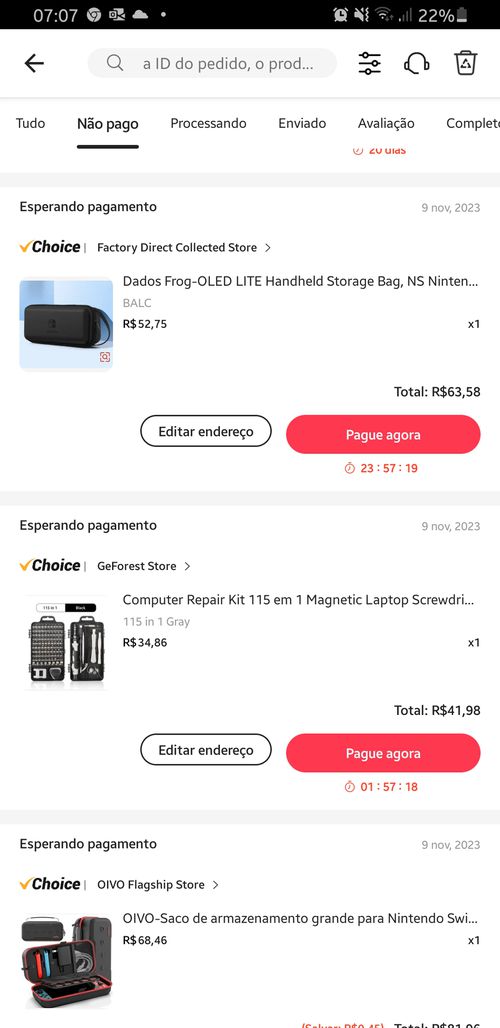Open Factory Direct Collected Store
Image resolution: width=500 pixels, height=1028 pixels.
coord(183,247)
